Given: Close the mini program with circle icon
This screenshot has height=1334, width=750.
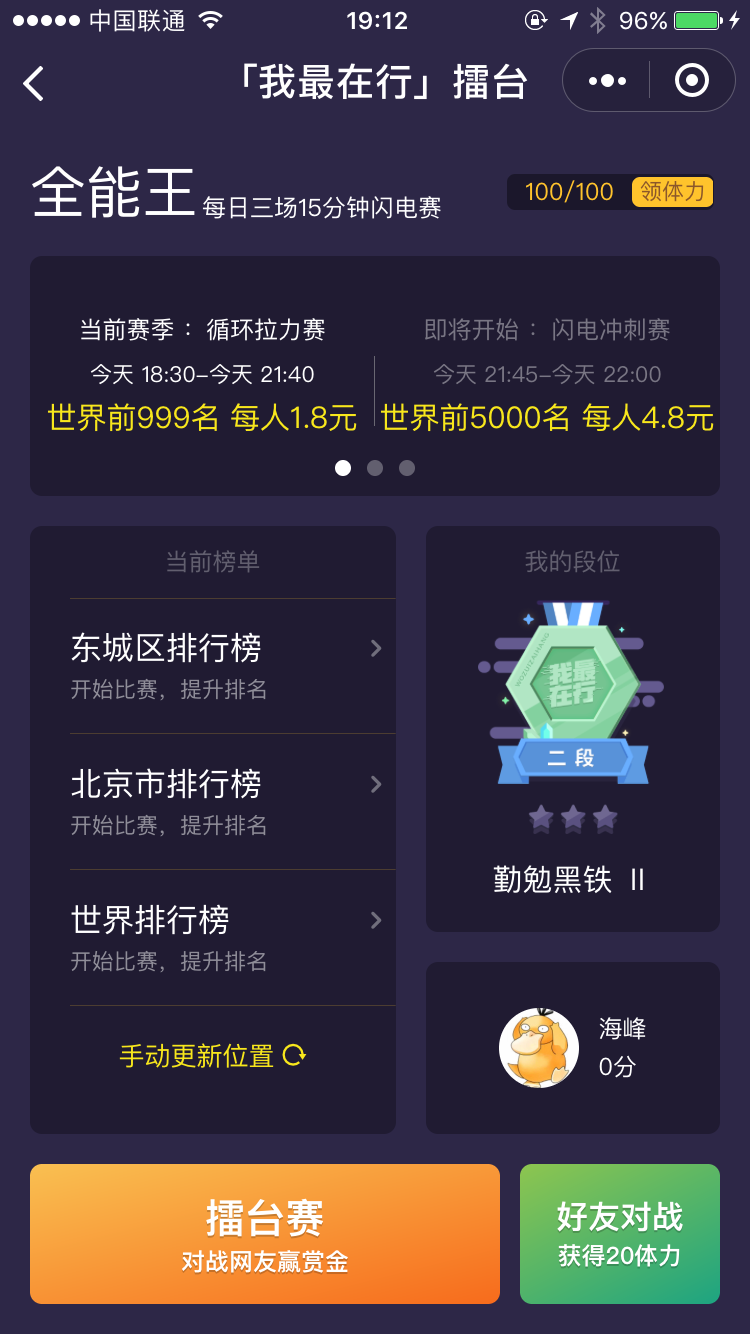Looking at the screenshot, I should tap(692, 81).
